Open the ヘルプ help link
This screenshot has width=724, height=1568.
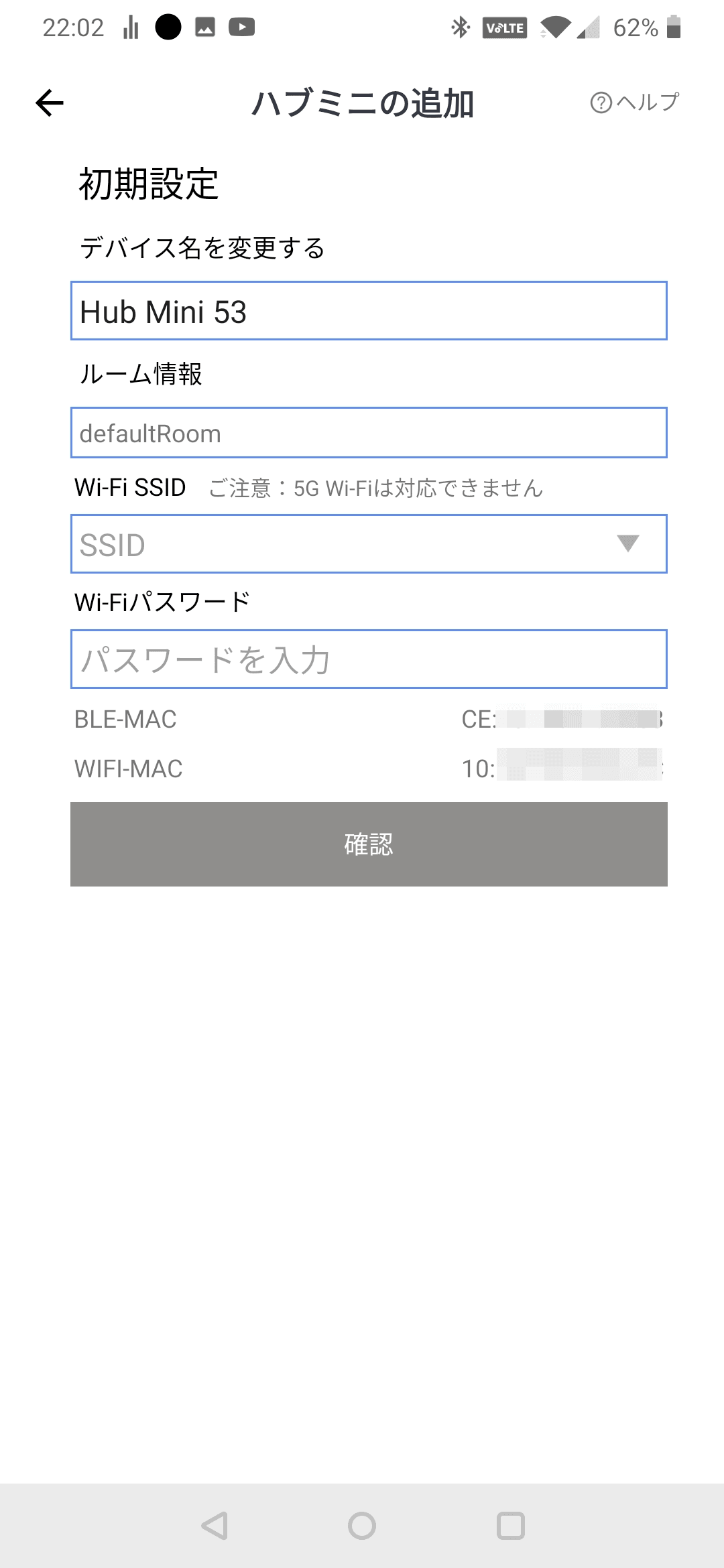point(634,103)
